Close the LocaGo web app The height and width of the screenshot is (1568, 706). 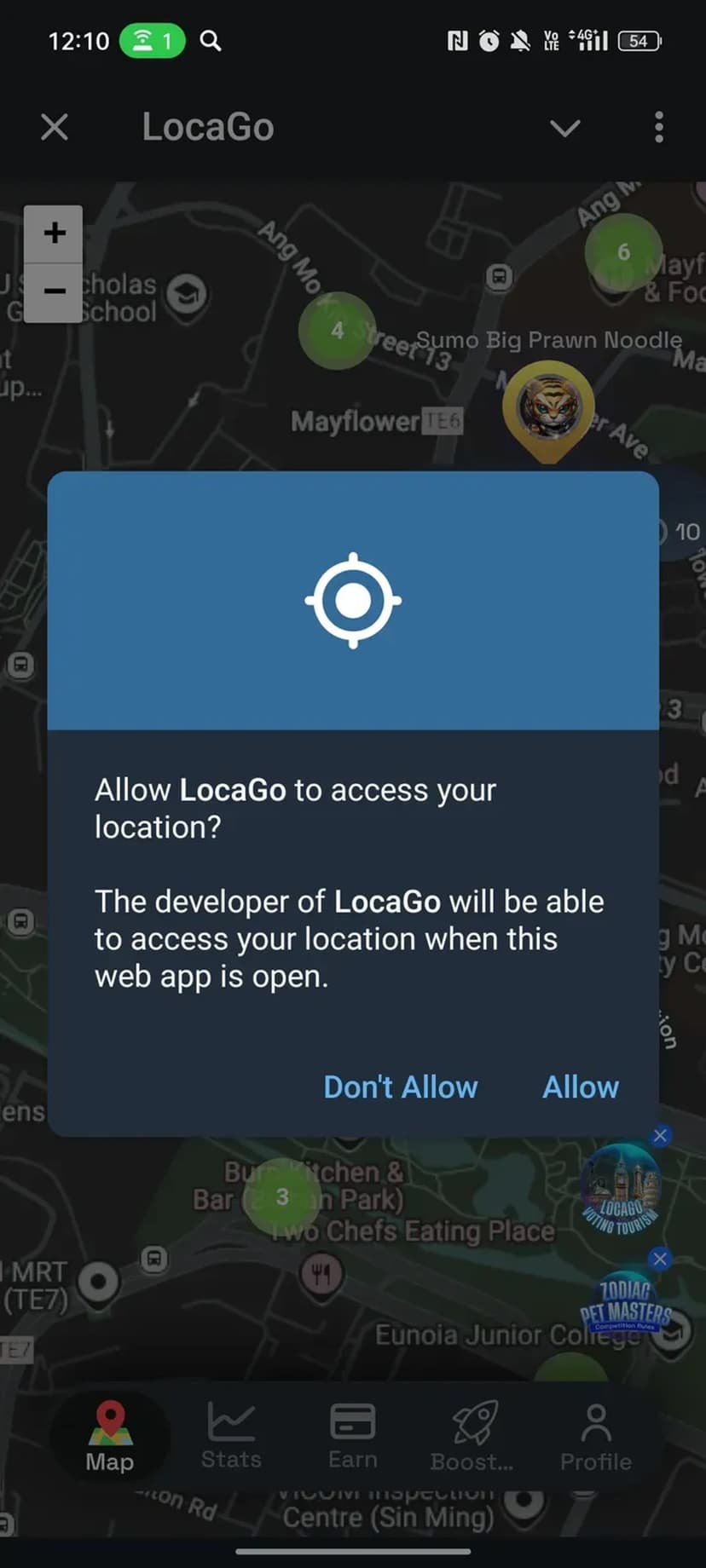point(55,128)
